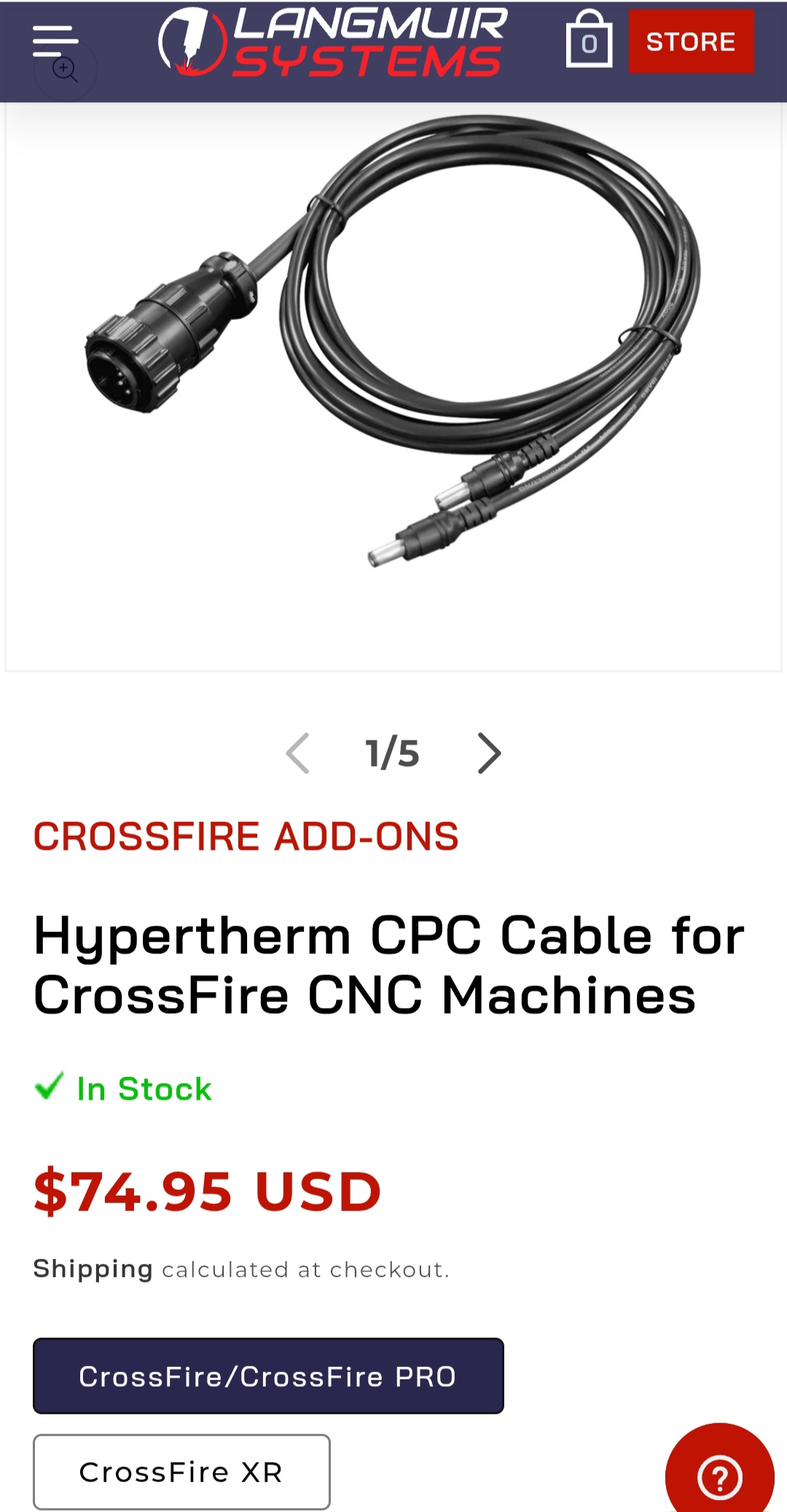Go to the Langmuir Systems homepage logo
787x1512 pixels.
click(x=332, y=42)
